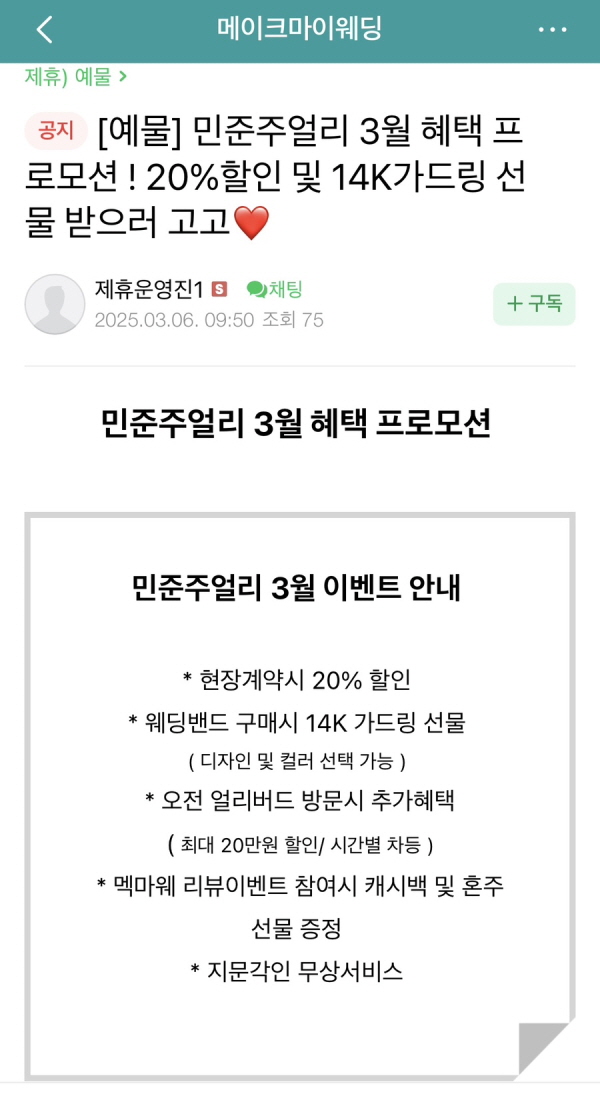Open the three-dot overflow menu

point(552,30)
